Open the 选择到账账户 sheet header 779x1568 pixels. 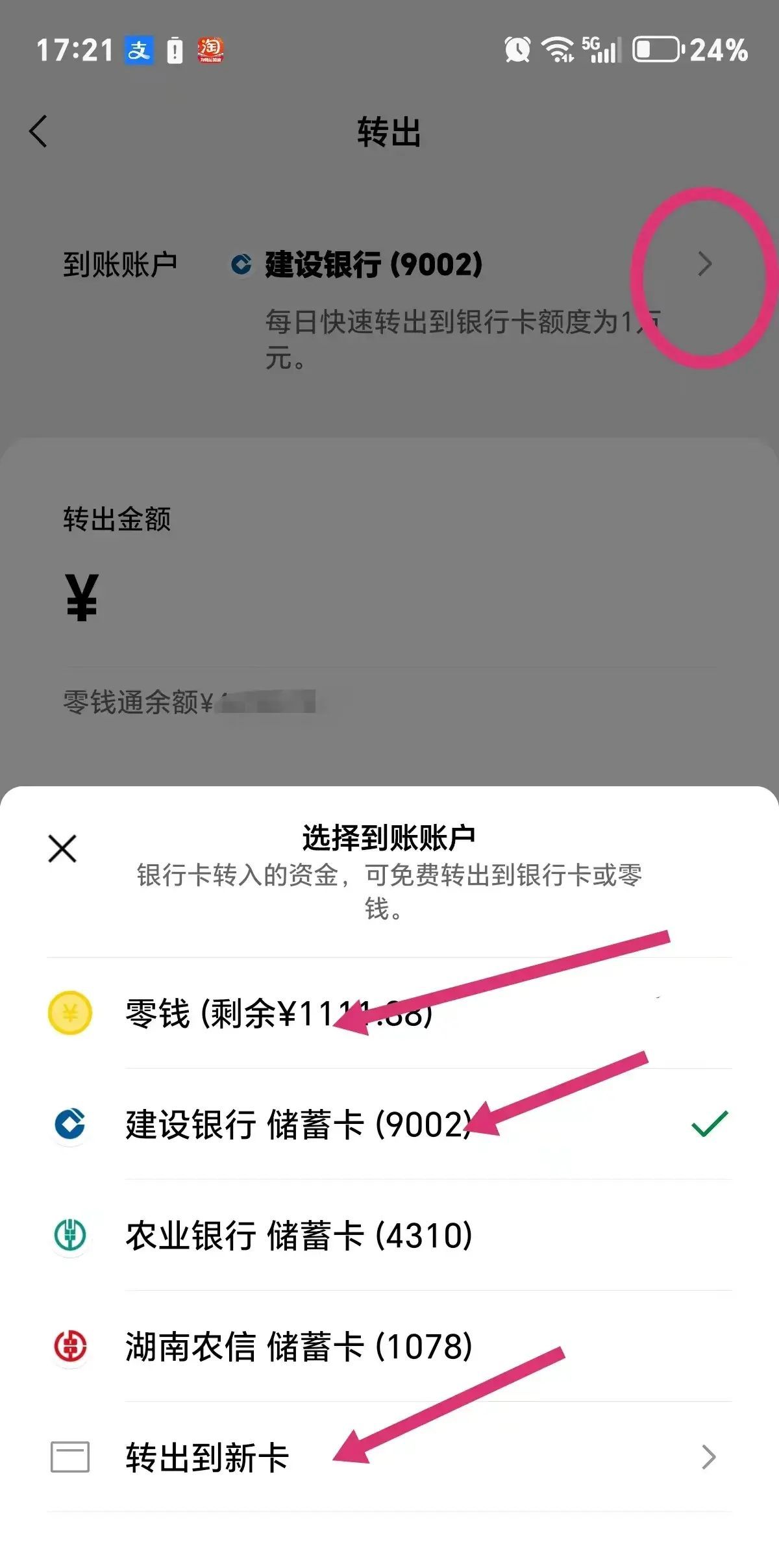coord(388,838)
